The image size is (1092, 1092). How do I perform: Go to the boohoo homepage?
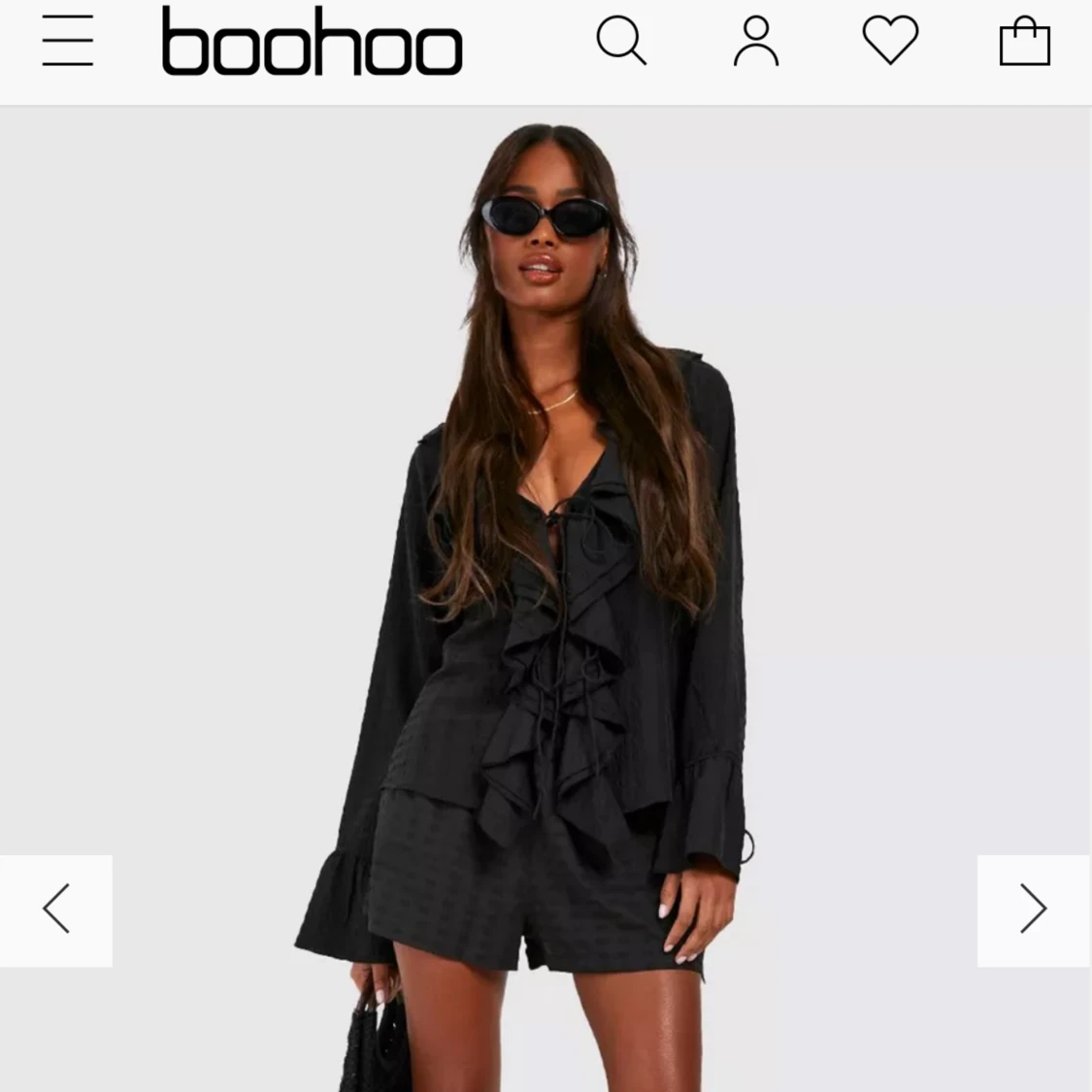[x=312, y=42]
